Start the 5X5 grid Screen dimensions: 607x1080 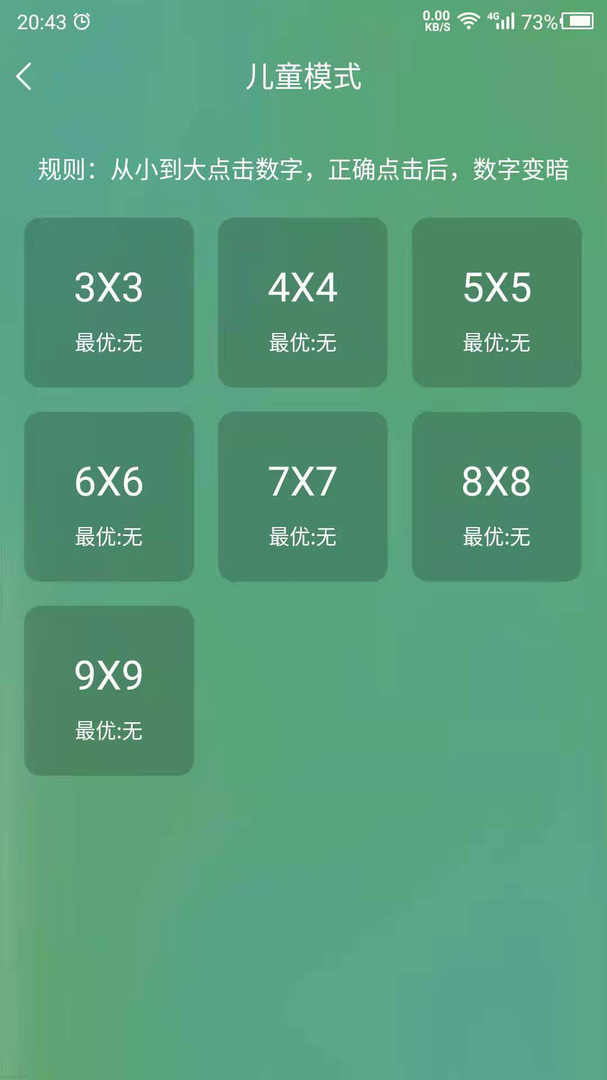point(497,303)
